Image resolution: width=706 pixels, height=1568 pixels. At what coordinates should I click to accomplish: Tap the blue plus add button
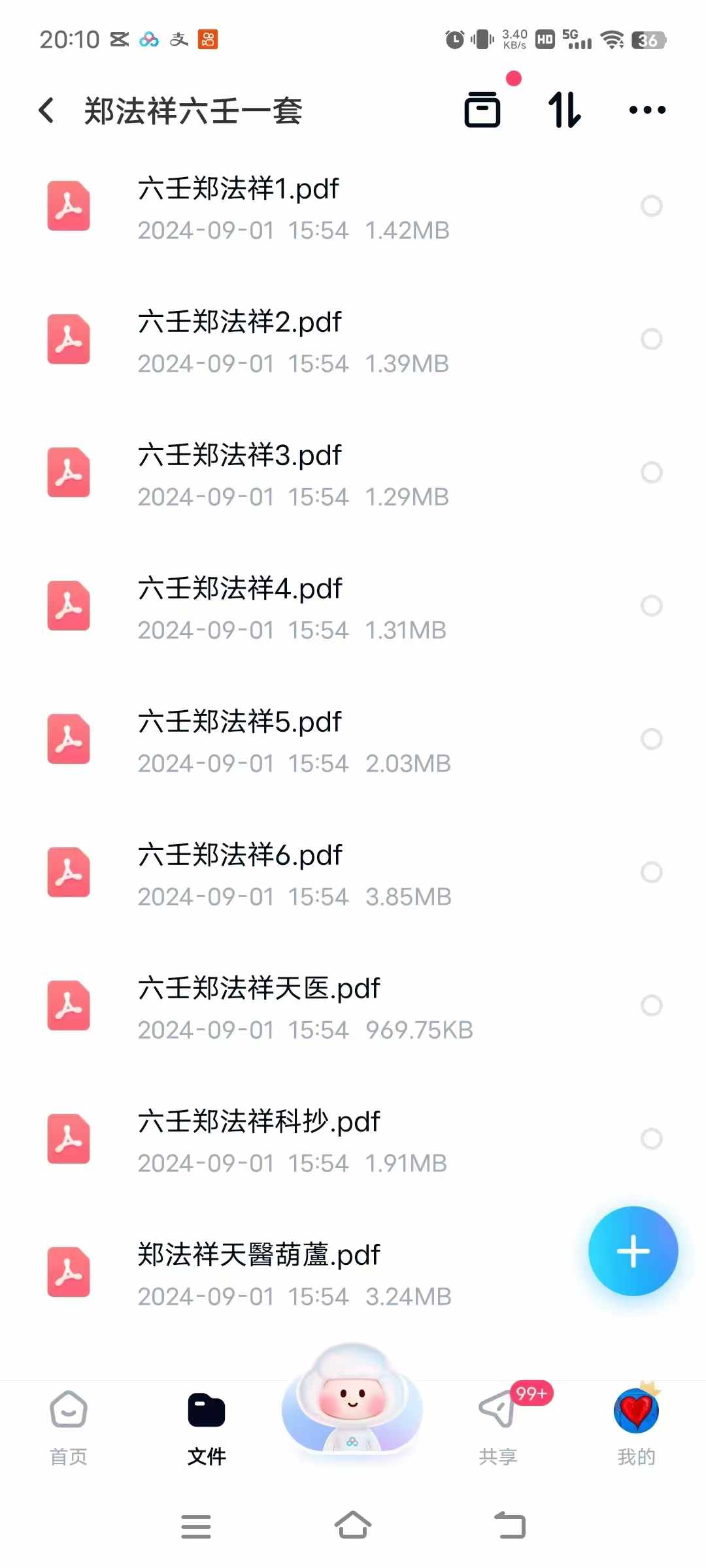point(633,1251)
